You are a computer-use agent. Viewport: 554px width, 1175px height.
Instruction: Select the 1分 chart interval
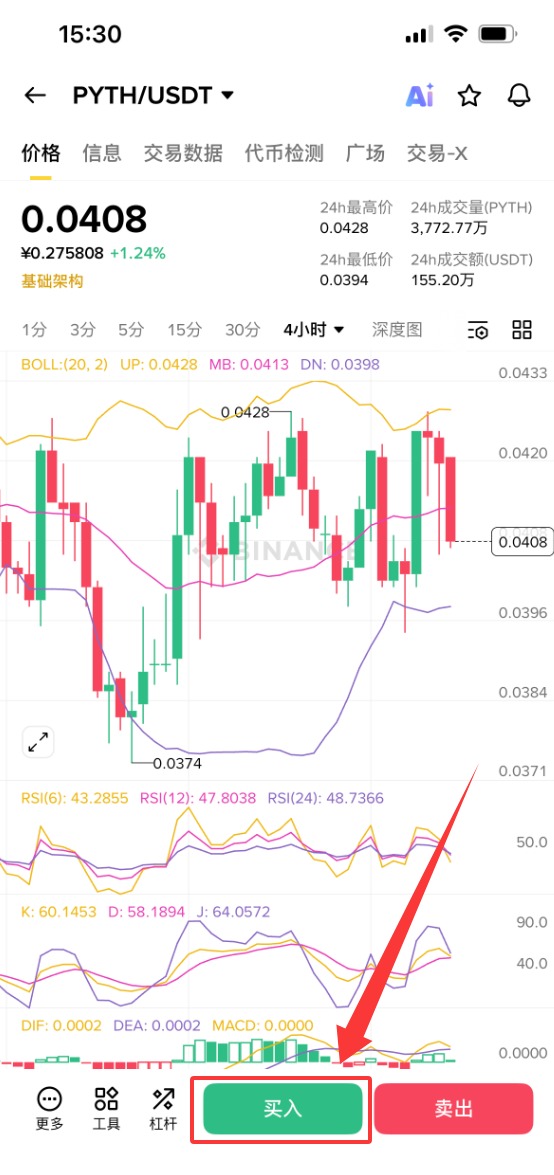coord(34,329)
